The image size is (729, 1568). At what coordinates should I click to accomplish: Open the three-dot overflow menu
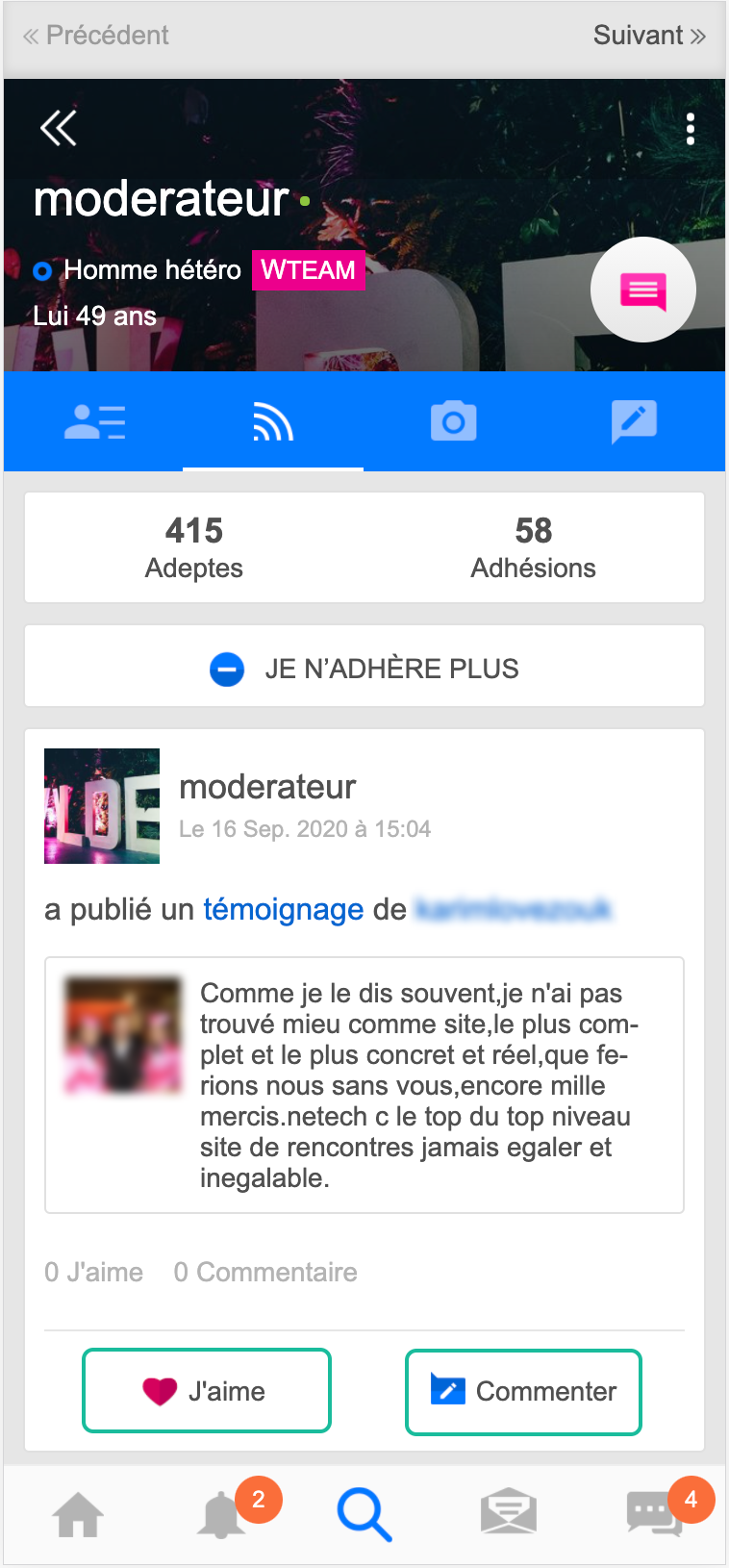point(690,129)
